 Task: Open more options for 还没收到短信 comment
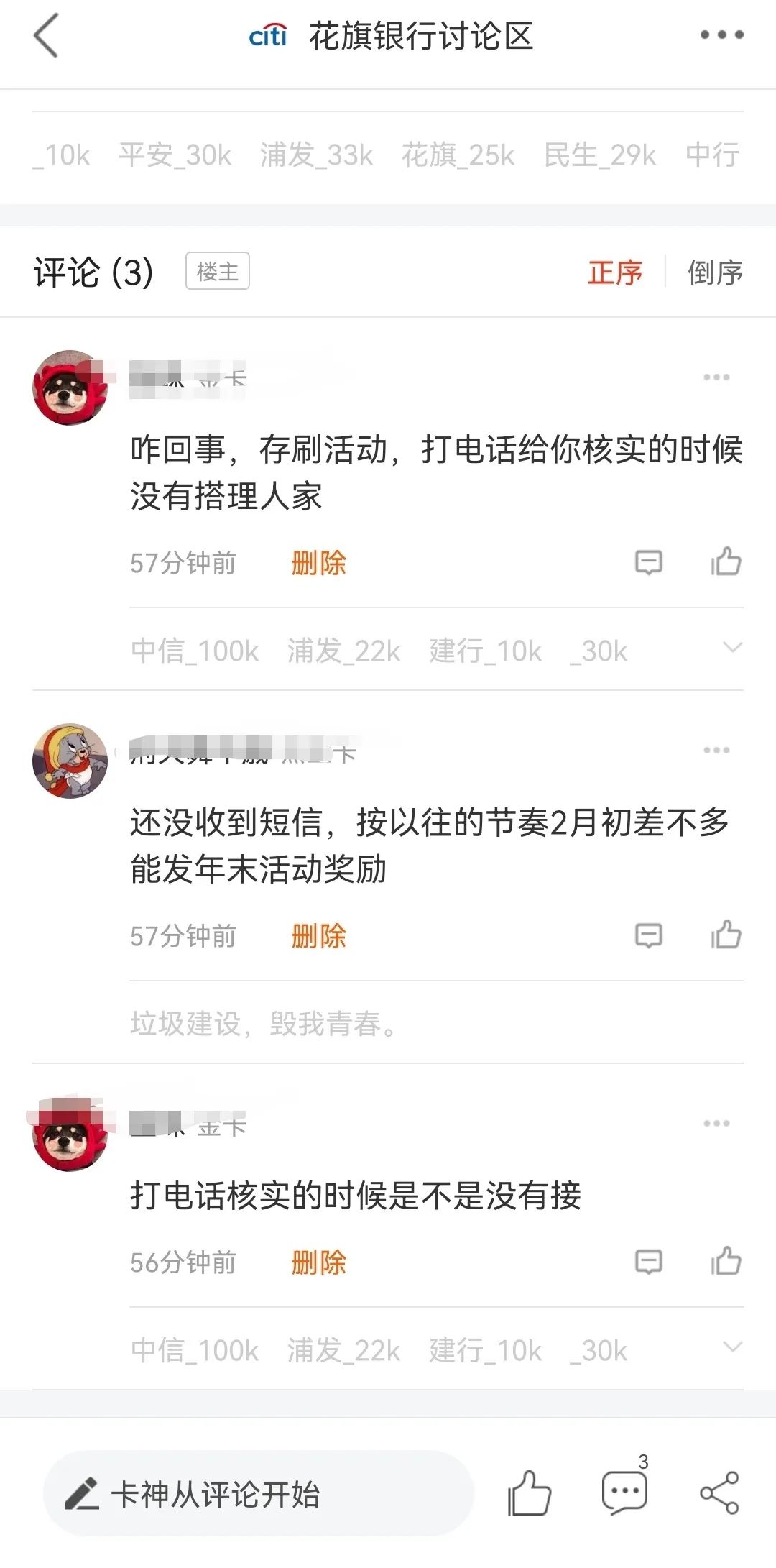pos(716,750)
